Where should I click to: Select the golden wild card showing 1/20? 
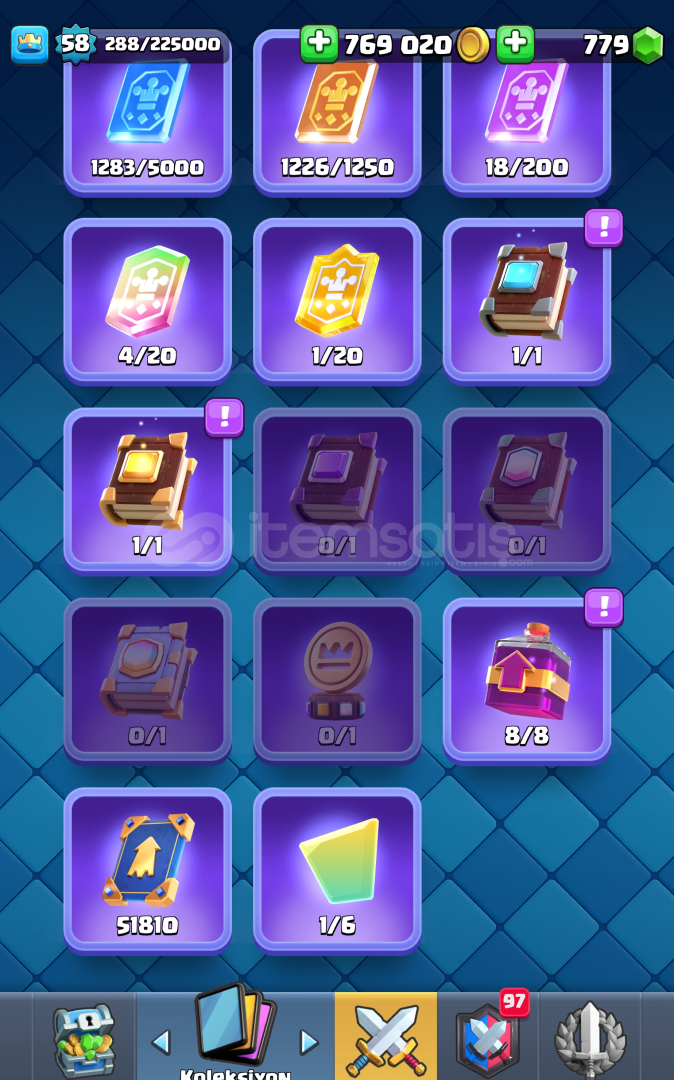pos(337,302)
